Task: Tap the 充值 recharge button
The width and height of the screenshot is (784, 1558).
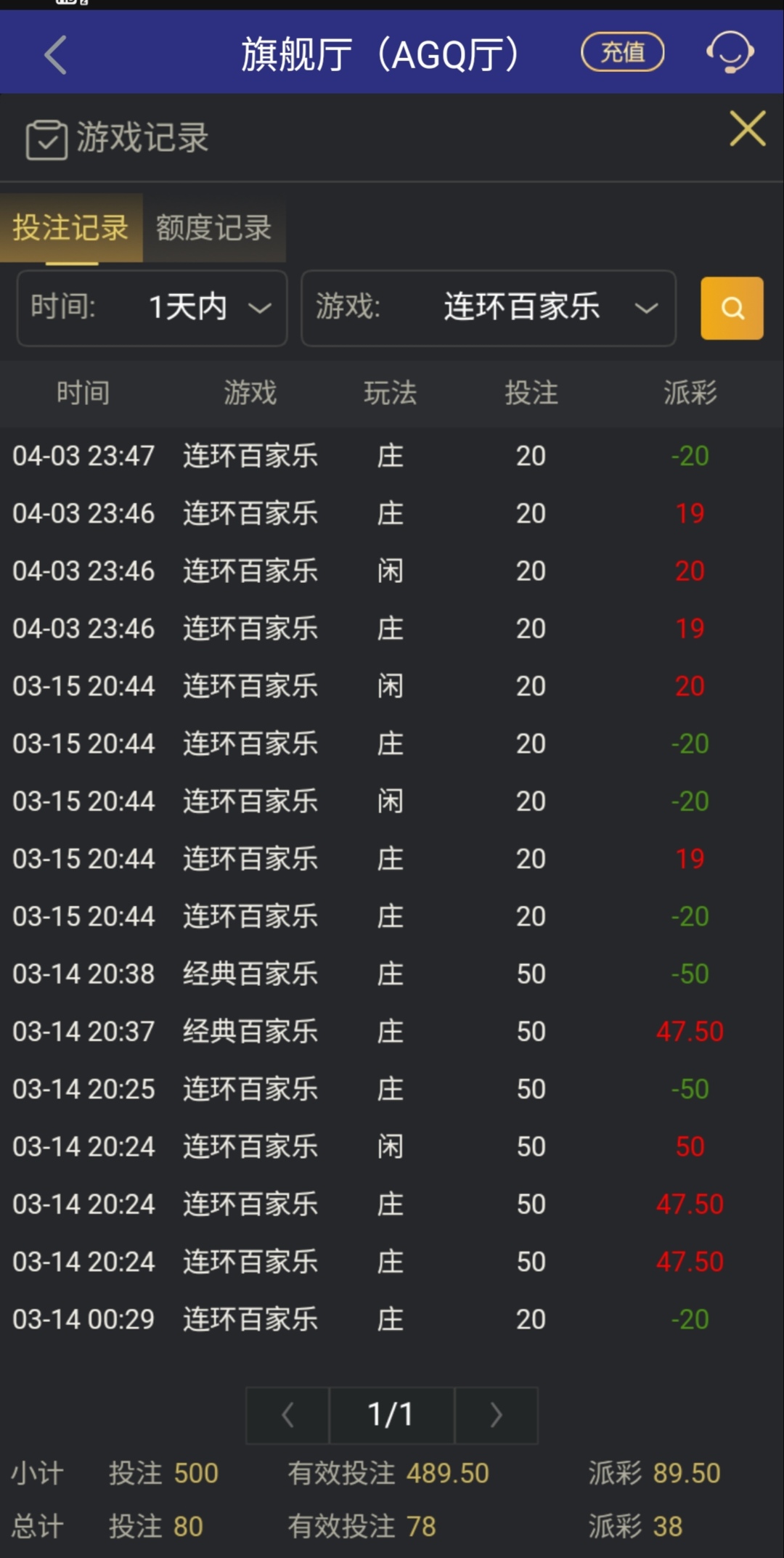Action: (x=622, y=52)
